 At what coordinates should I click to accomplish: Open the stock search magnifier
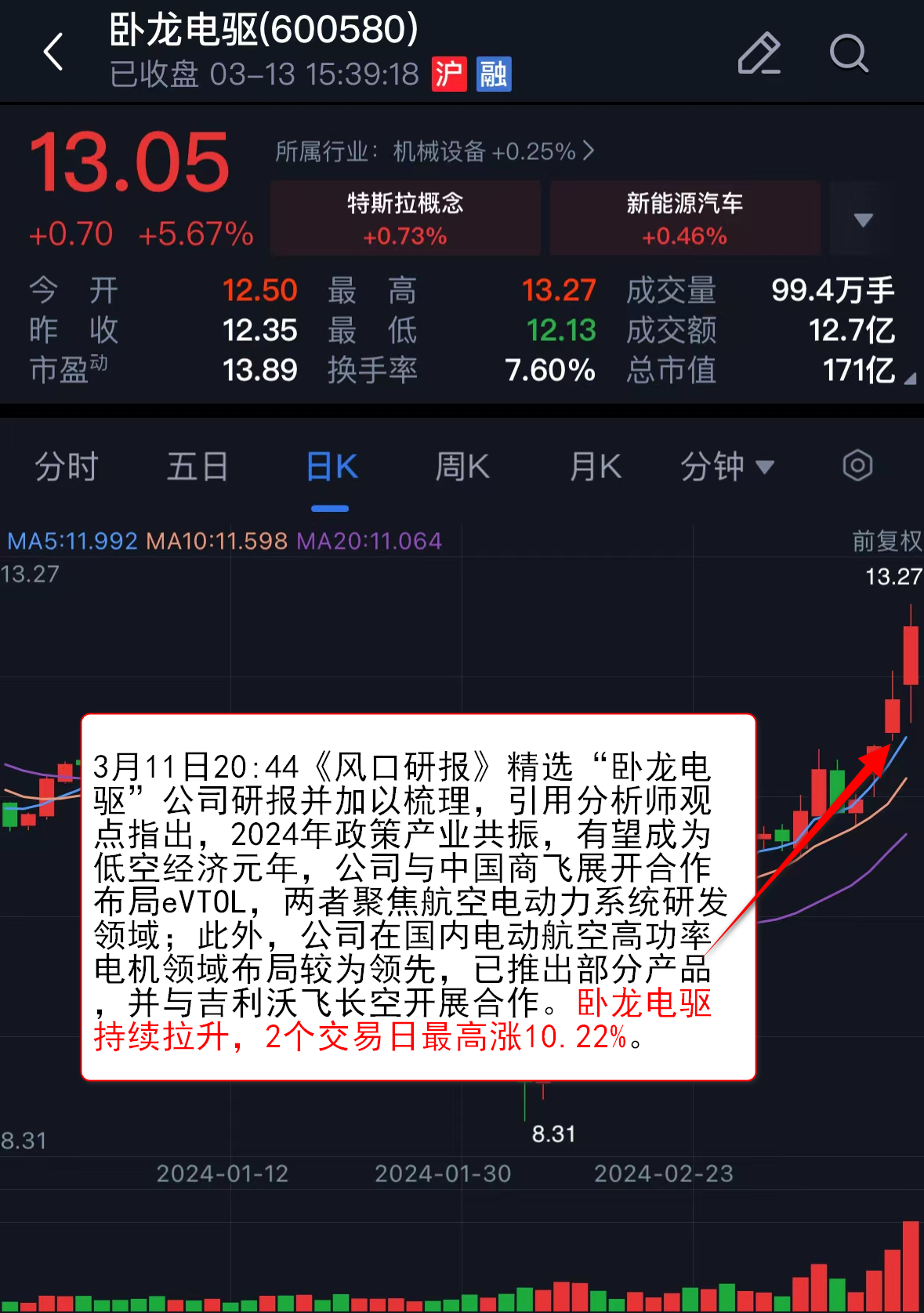click(x=849, y=53)
